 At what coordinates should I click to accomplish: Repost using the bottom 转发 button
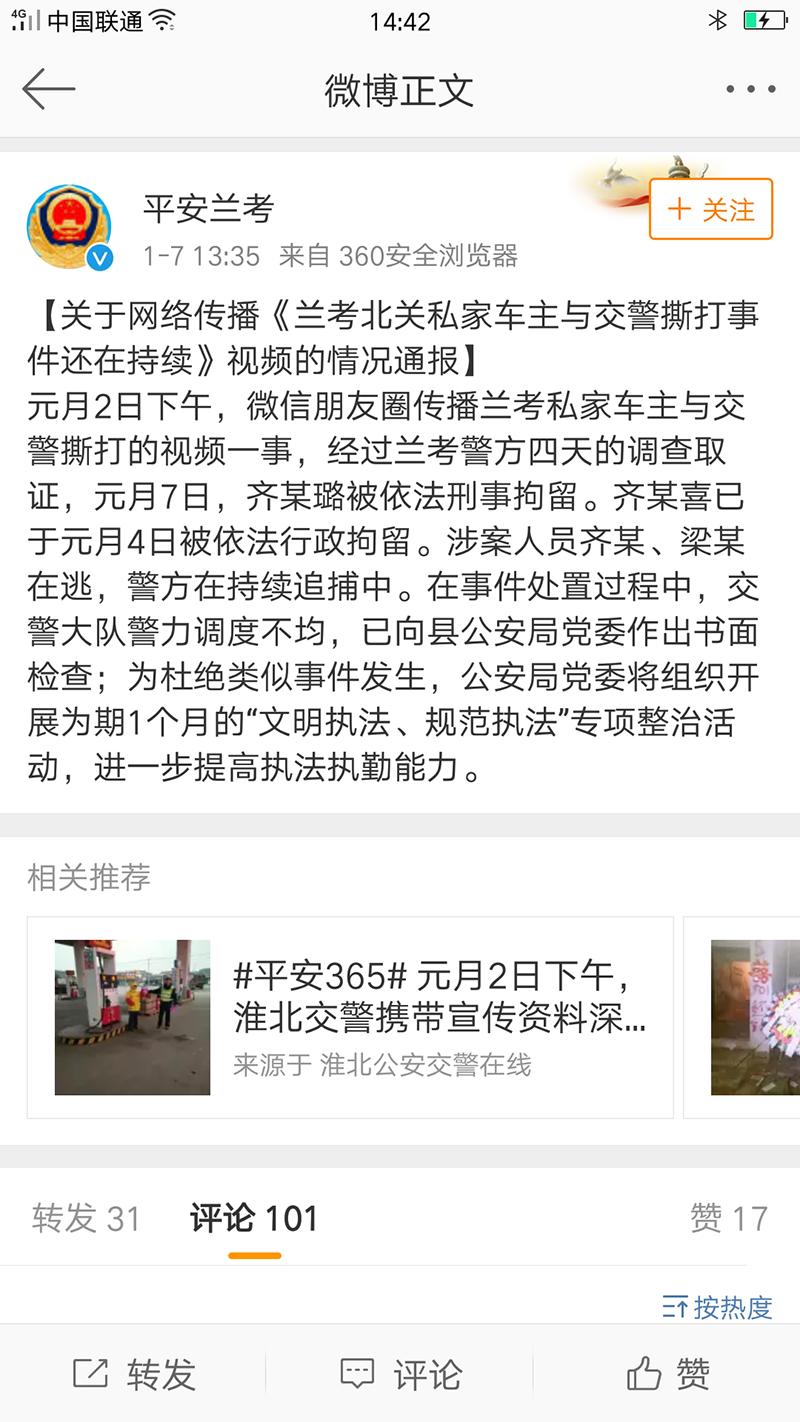[x=134, y=1375]
